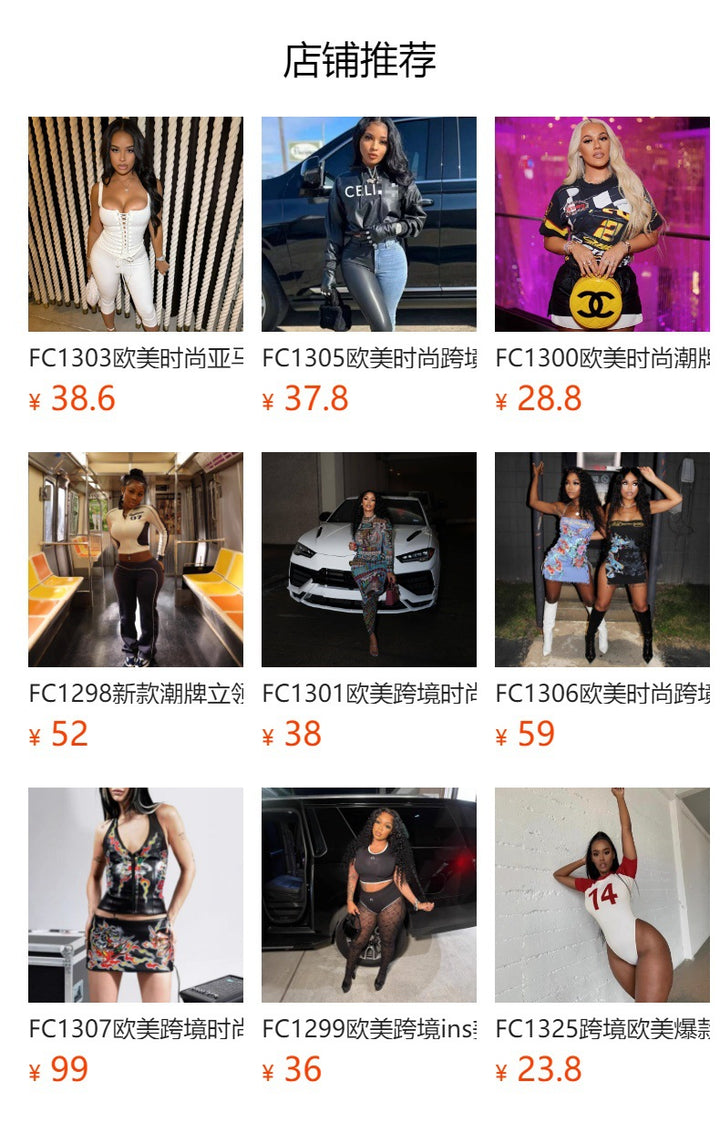Tap the FC1301 product tile
720x1123 pixels.
click(x=368, y=560)
